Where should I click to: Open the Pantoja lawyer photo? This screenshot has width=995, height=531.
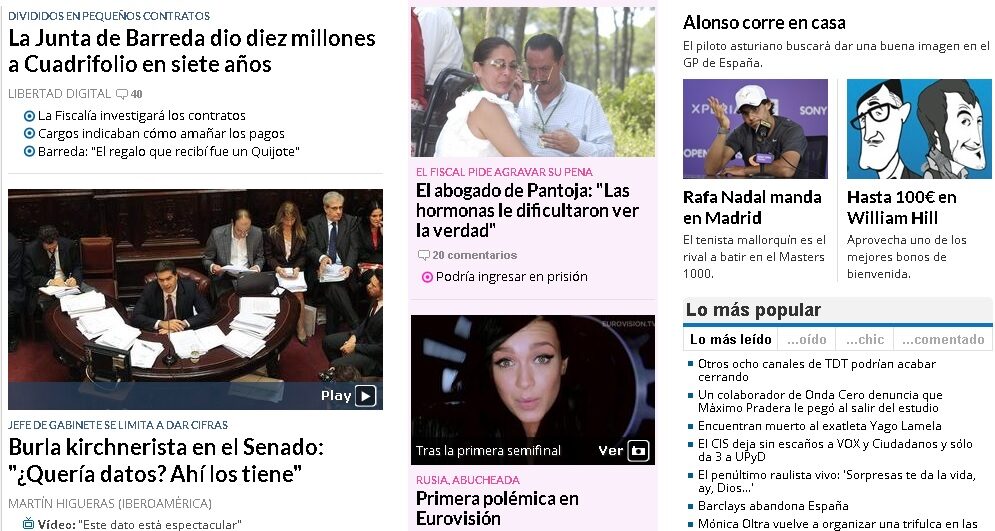pos(532,82)
